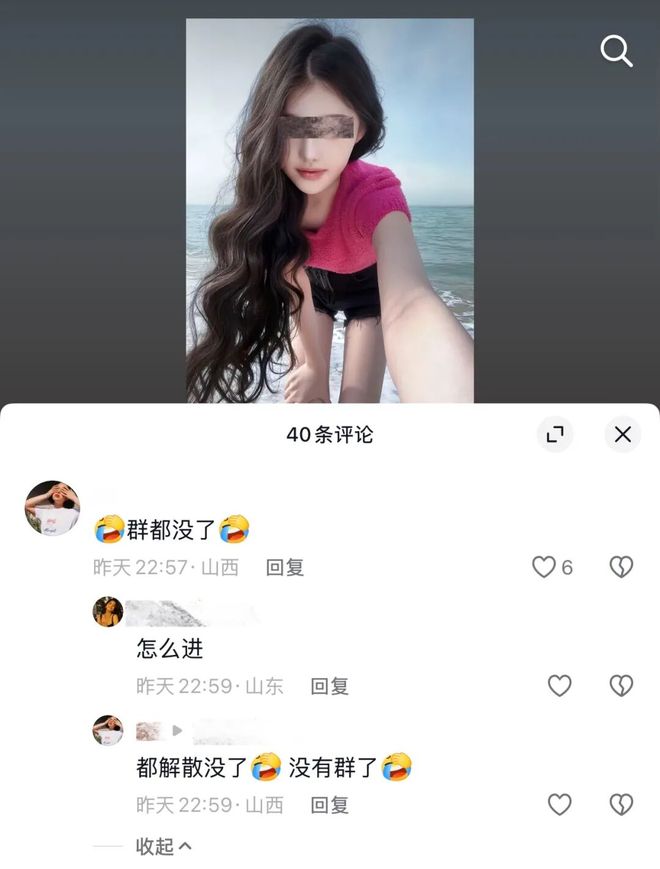Open search with the magnifier icon

click(616, 51)
